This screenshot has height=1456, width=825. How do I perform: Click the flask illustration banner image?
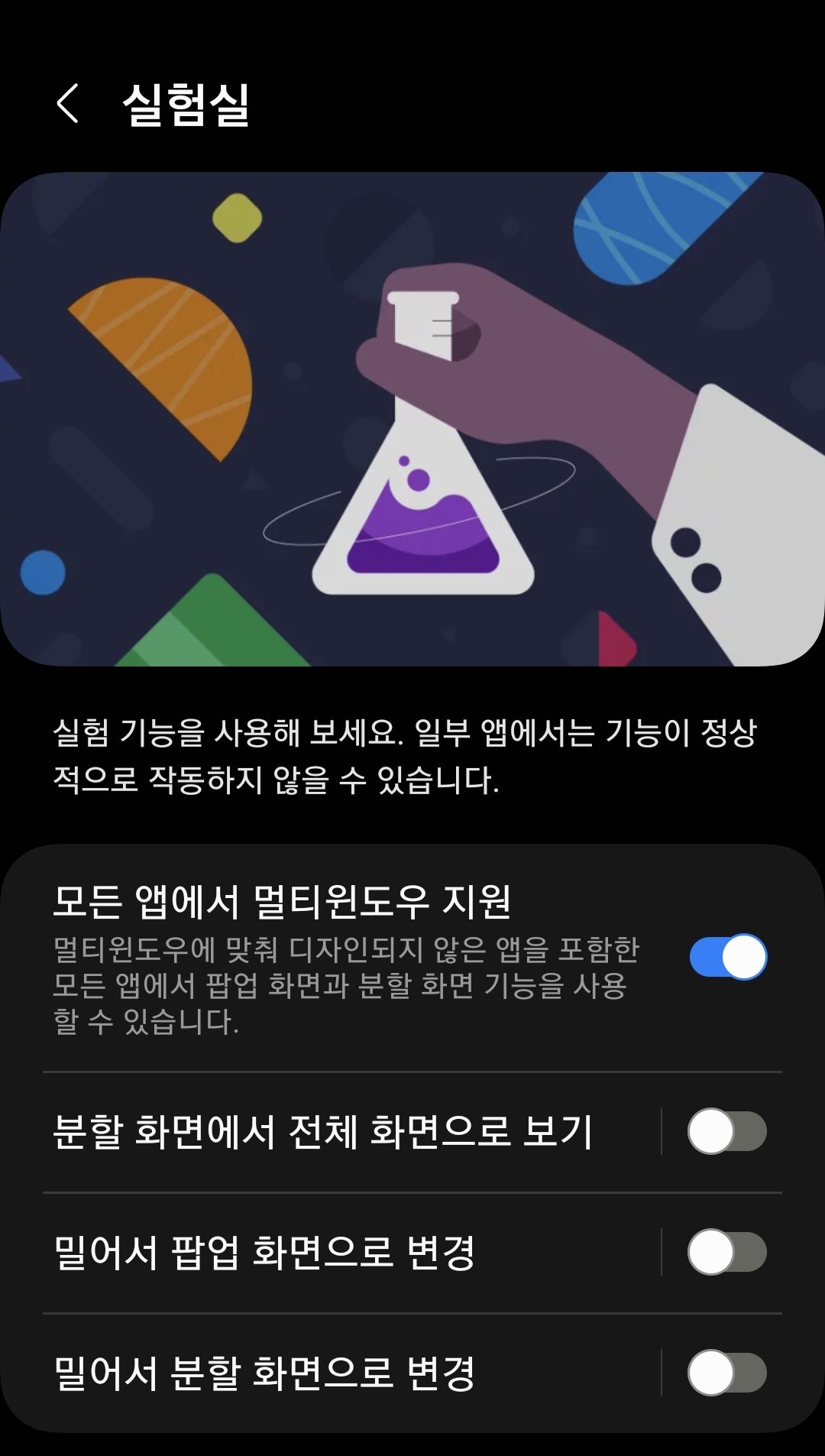[x=412, y=420]
